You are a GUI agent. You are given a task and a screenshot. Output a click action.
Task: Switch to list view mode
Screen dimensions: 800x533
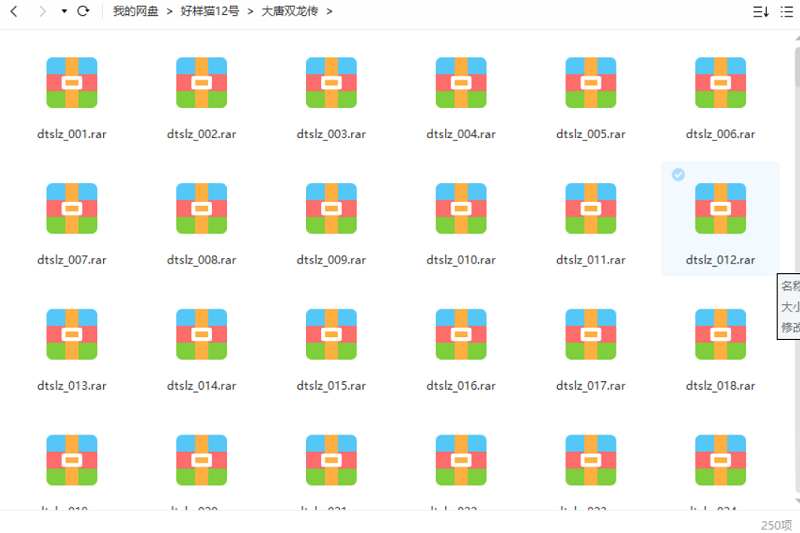point(786,11)
